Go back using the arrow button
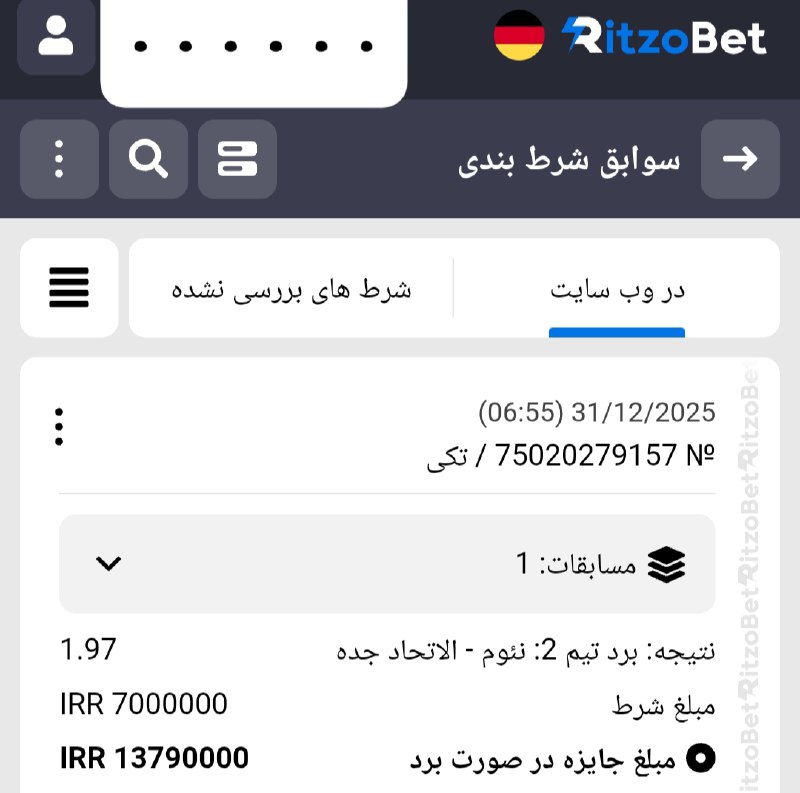This screenshot has height=793, width=800. point(740,159)
